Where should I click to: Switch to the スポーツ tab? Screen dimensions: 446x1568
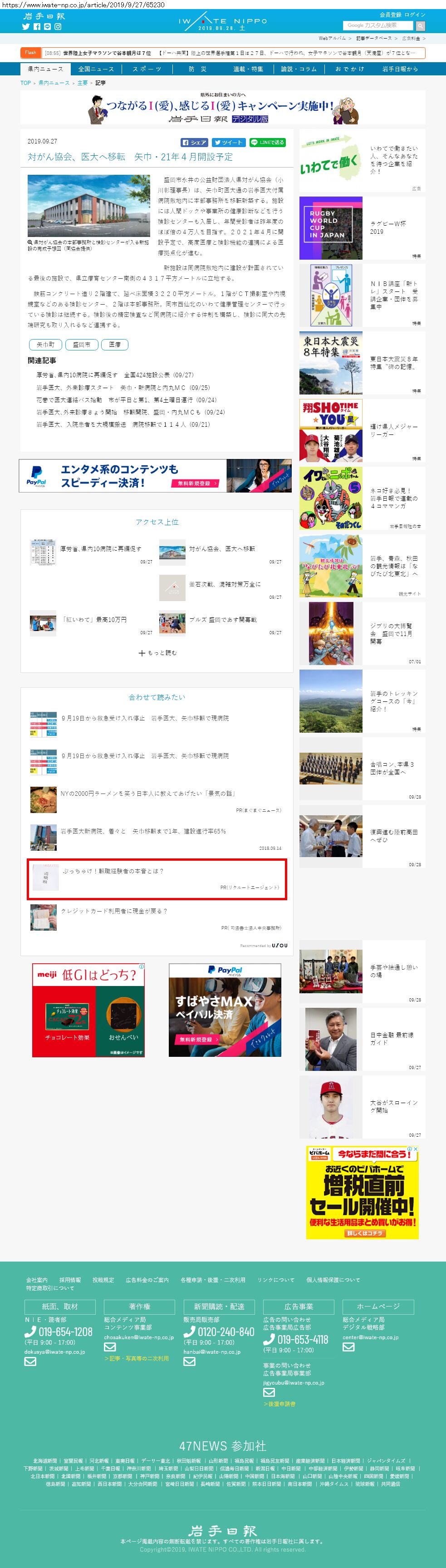147,69
